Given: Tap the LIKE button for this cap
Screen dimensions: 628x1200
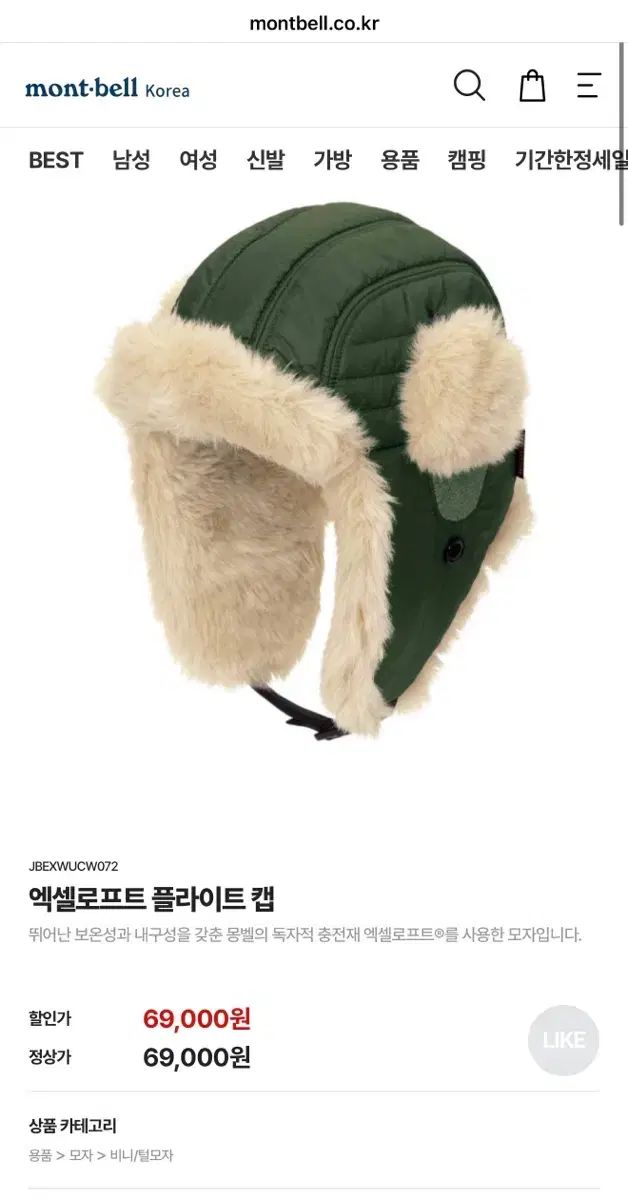Looking at the screenshot, I should click(563, 1040).
